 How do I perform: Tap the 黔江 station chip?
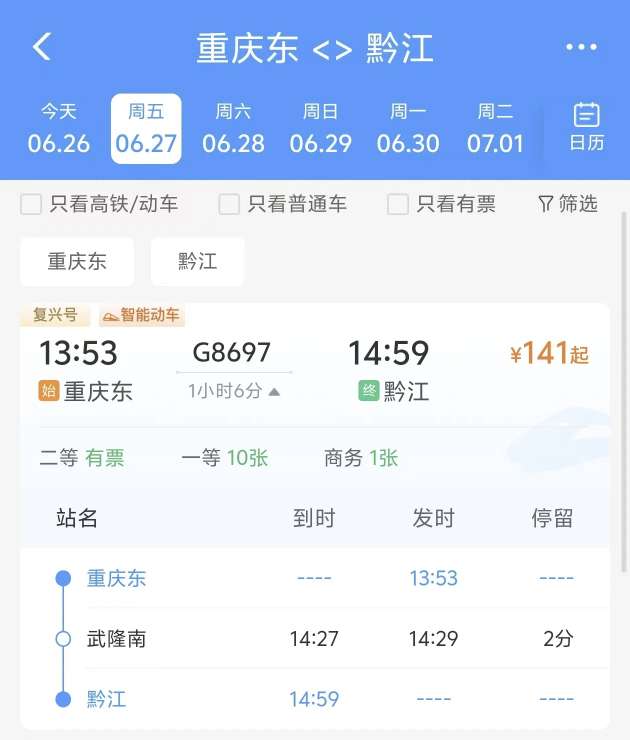tap(197, 262)
